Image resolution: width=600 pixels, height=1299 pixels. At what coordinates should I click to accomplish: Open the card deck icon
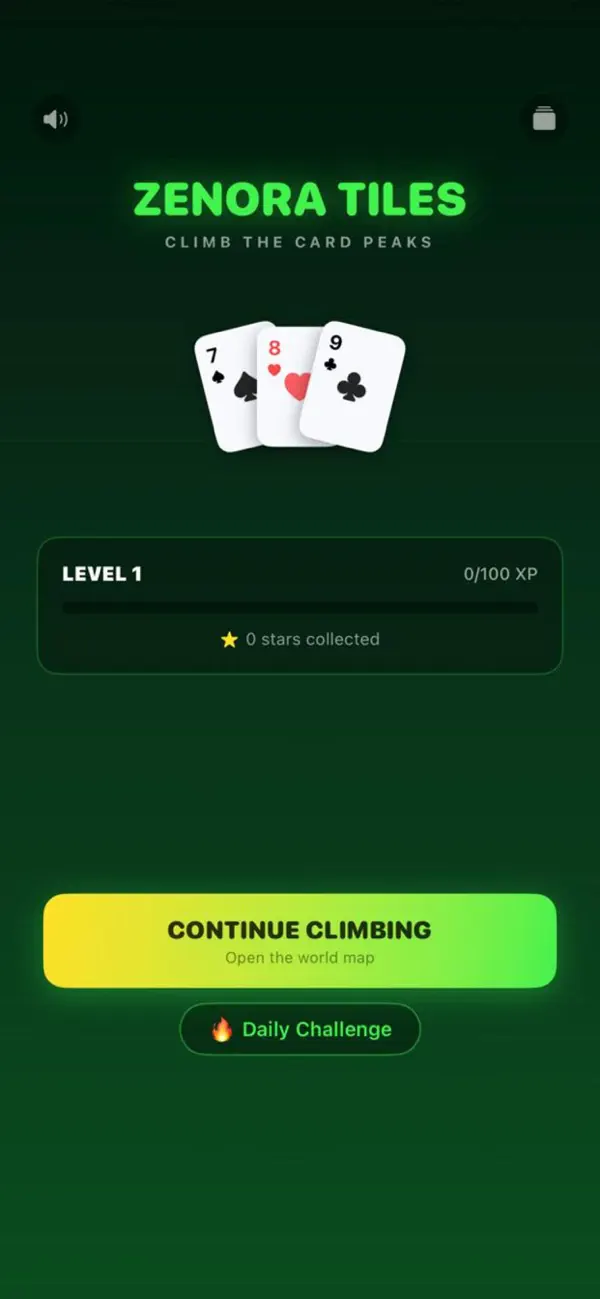coord(544,119)
